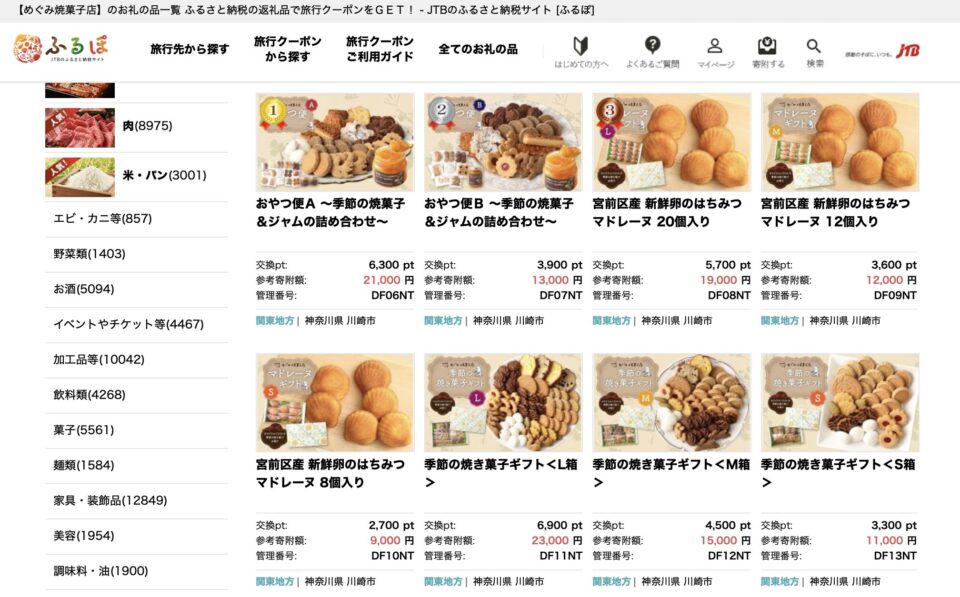Screen dimensions: 960x597
Task: Open 季節の焼き菓子ギフト＜S箱＞ product
Action: (x=838, y=473)
